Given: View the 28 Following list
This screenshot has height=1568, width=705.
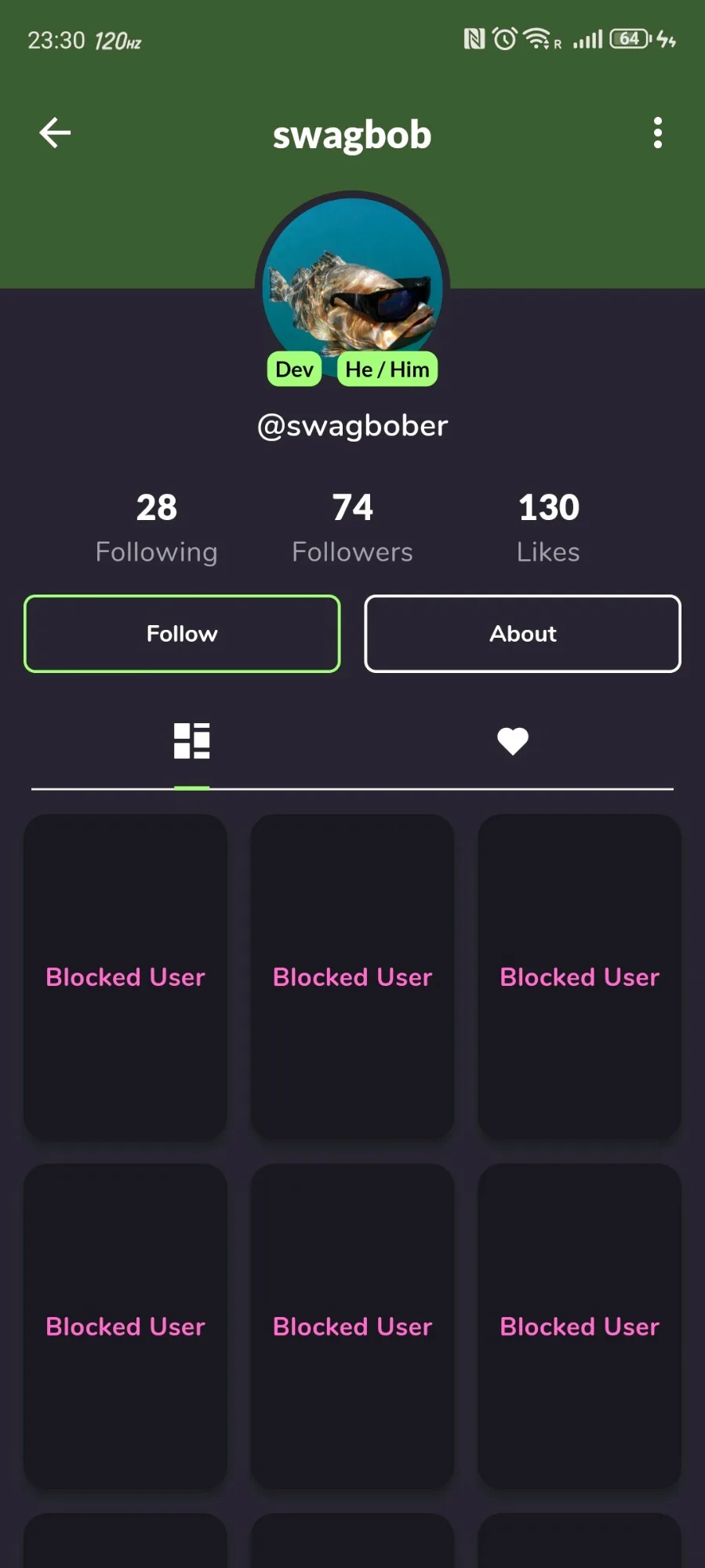Looking at the screenshot, I should click(x=157, y=528).
